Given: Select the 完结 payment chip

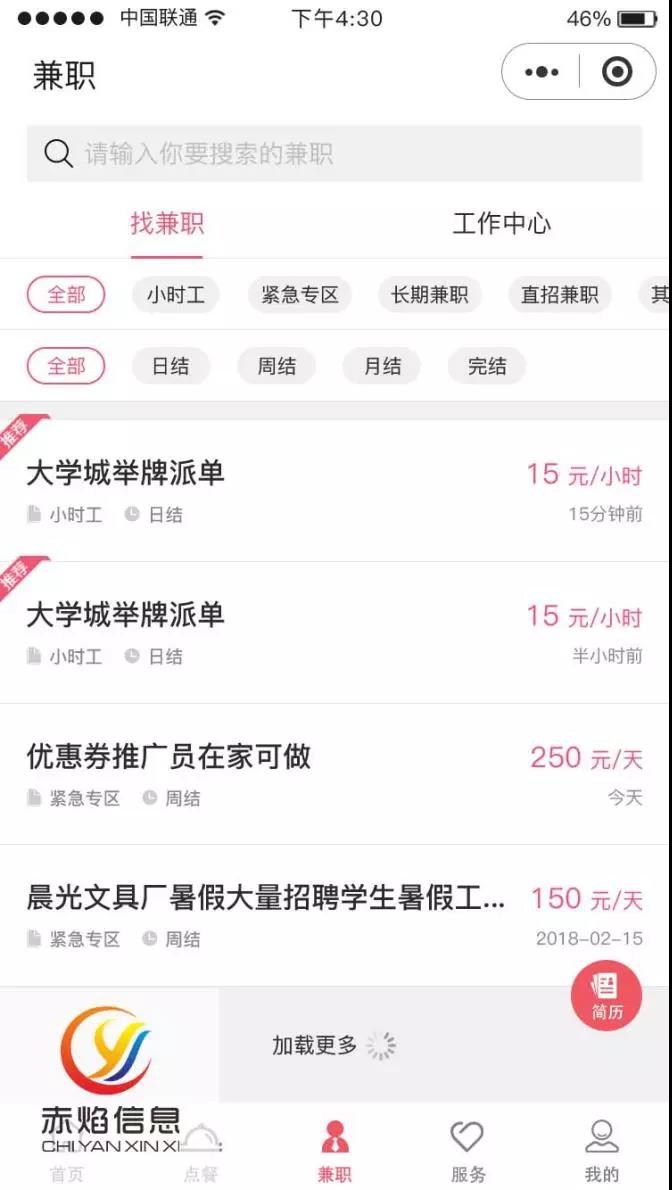Looking at the screenshot, I should point(487,366).
